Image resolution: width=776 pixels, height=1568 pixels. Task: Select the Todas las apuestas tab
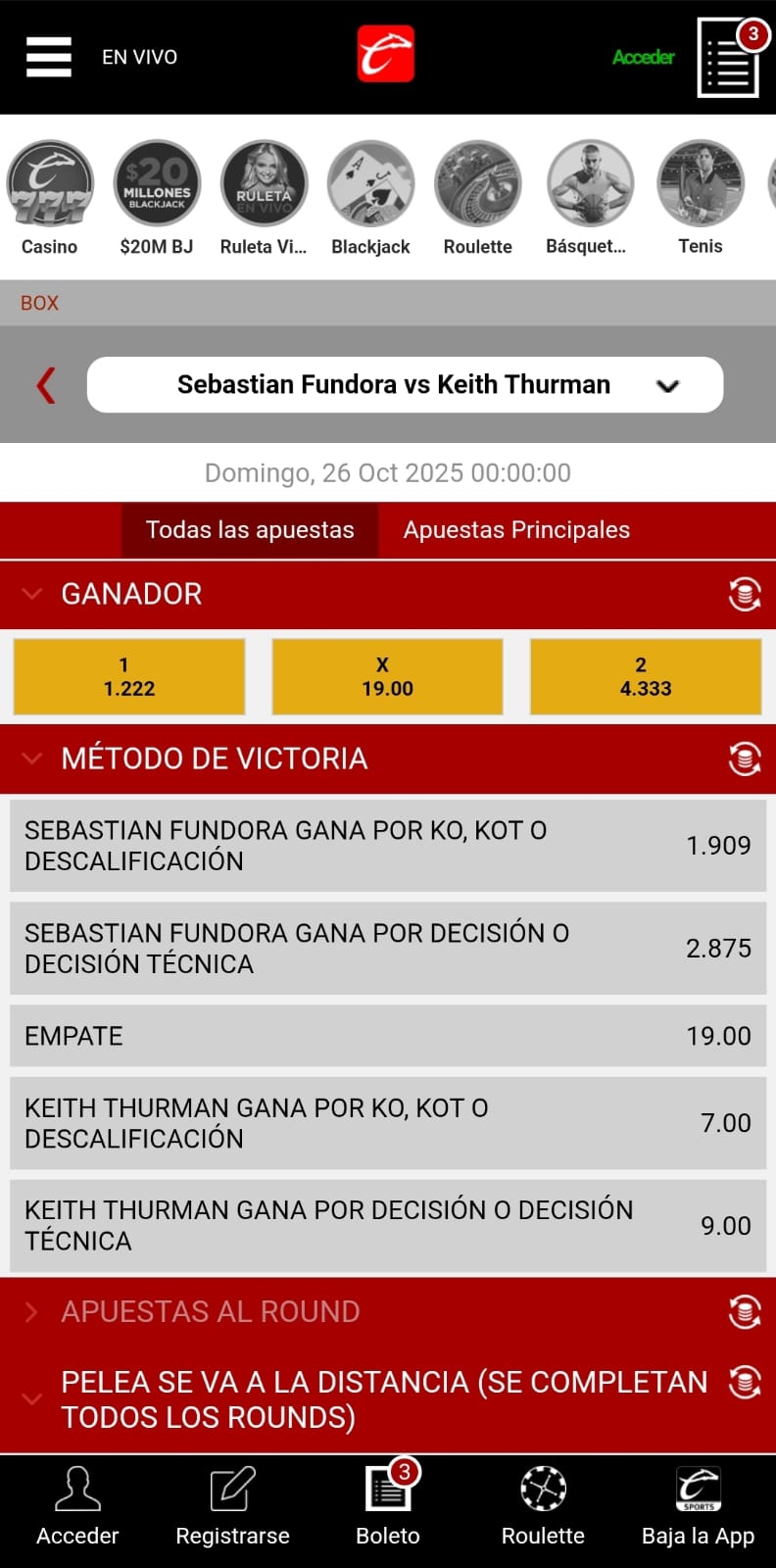[250, 530]
